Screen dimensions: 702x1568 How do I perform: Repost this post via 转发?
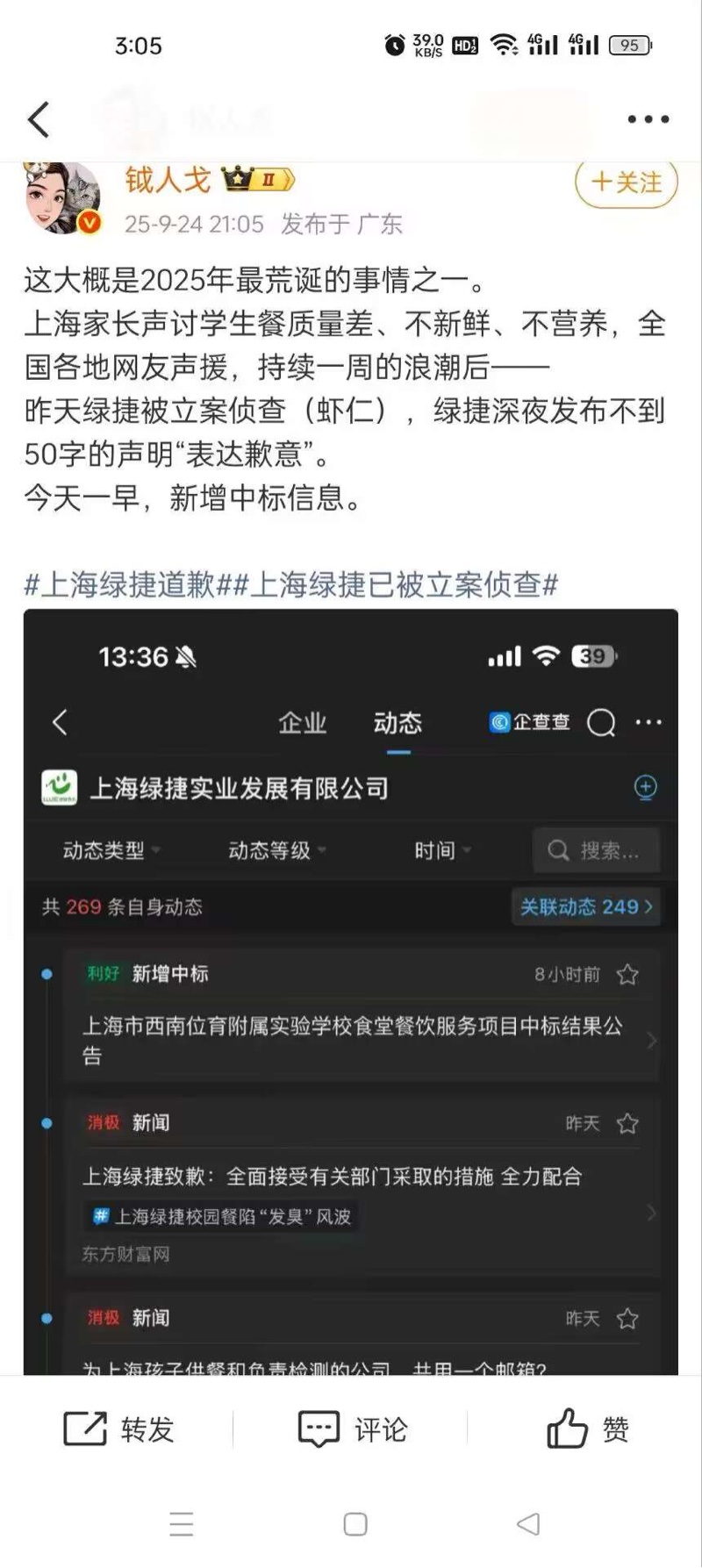click(x=120, y=1429)
